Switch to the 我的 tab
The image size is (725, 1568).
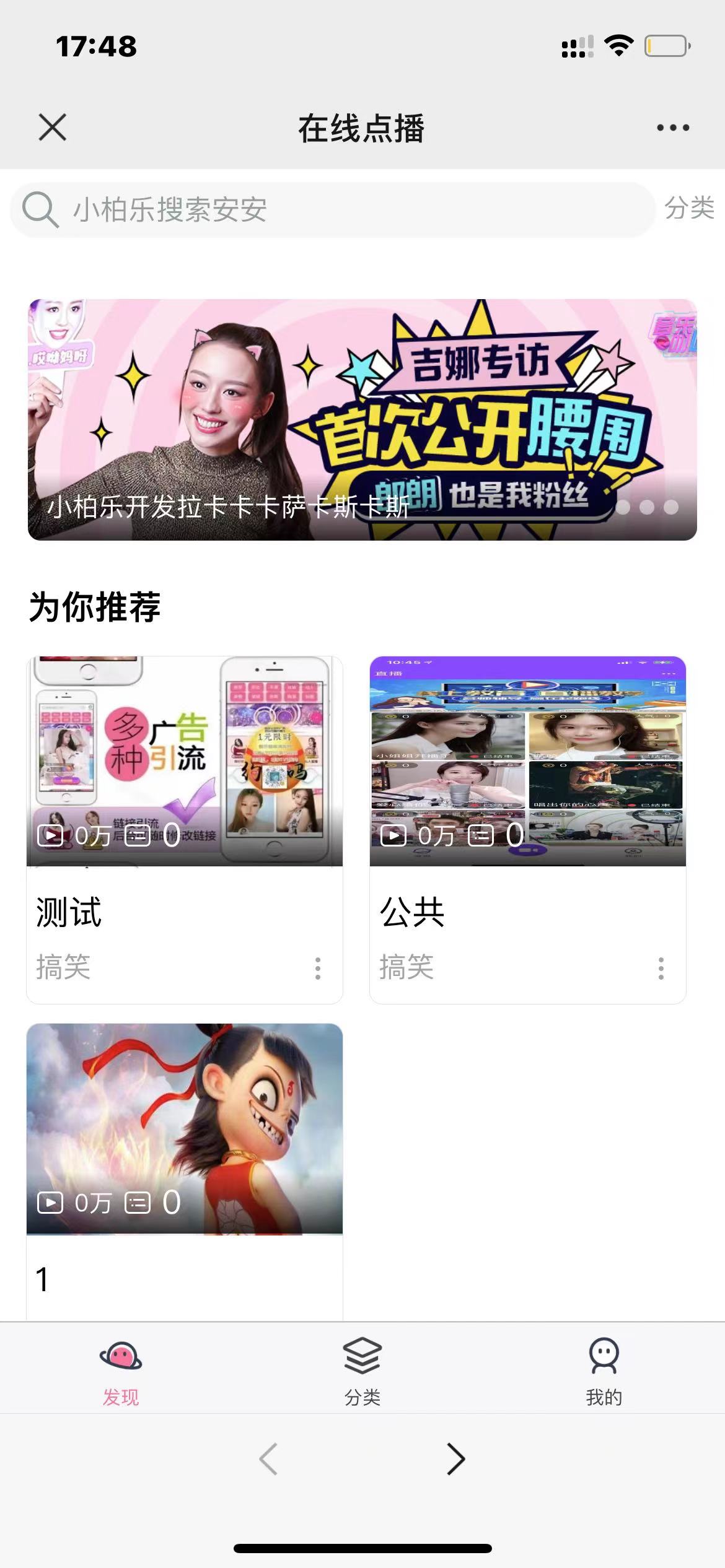click(604, 1370)
